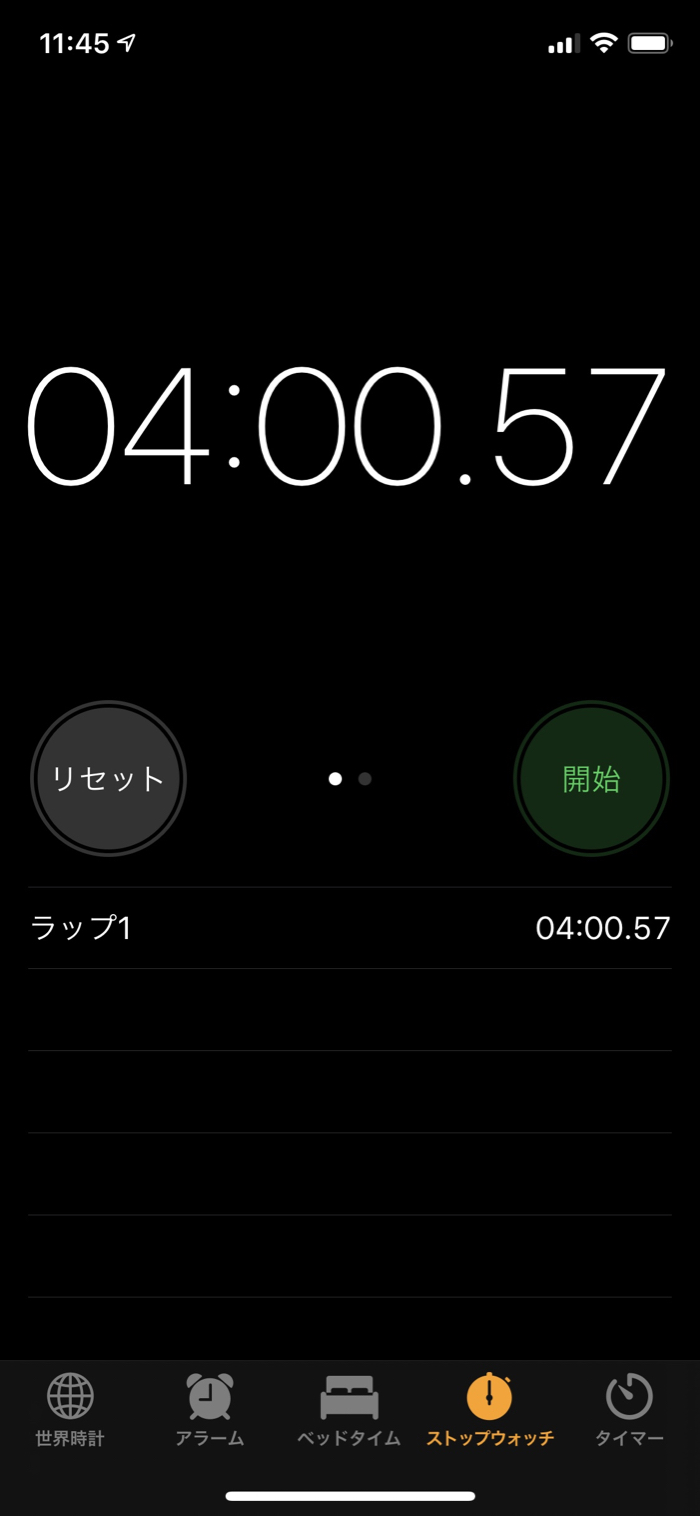Image resolution: width=700 pixels, height=1516 pixels.
Task: Tap the リセット button to reset the stopwatch
Action: [108, 778]
